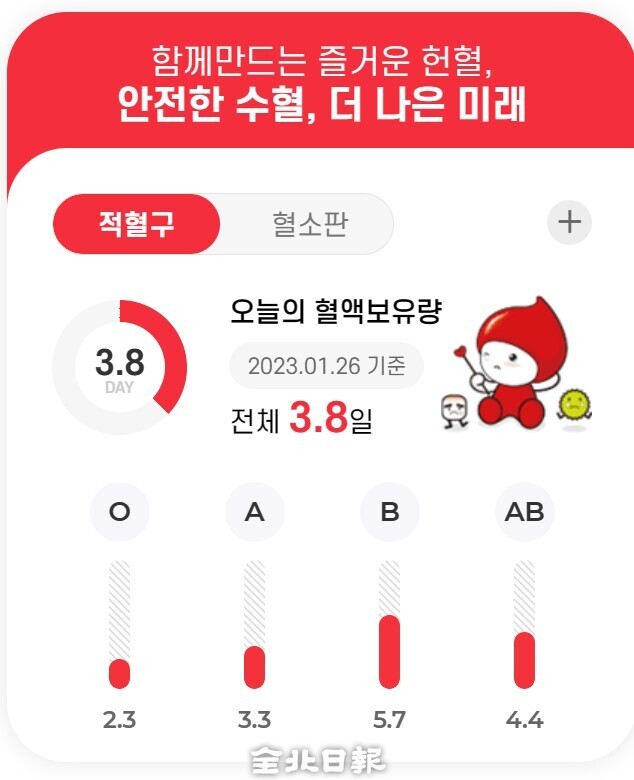The image size is (634, 780).
Task: Switch to the 혈소판 tab
Action: pyautogui.click(x=309, y=223)
